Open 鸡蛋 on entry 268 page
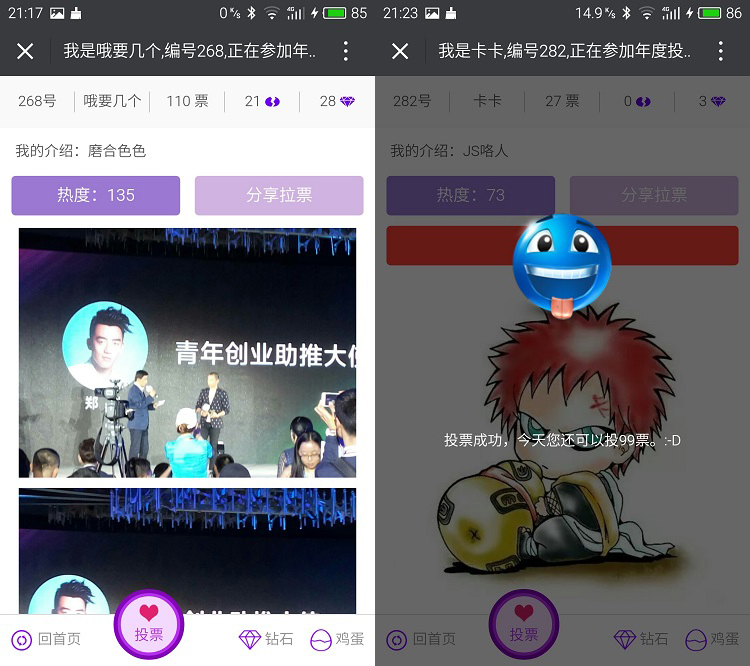This screenshot has height=666, width=750. coord(337,639)
